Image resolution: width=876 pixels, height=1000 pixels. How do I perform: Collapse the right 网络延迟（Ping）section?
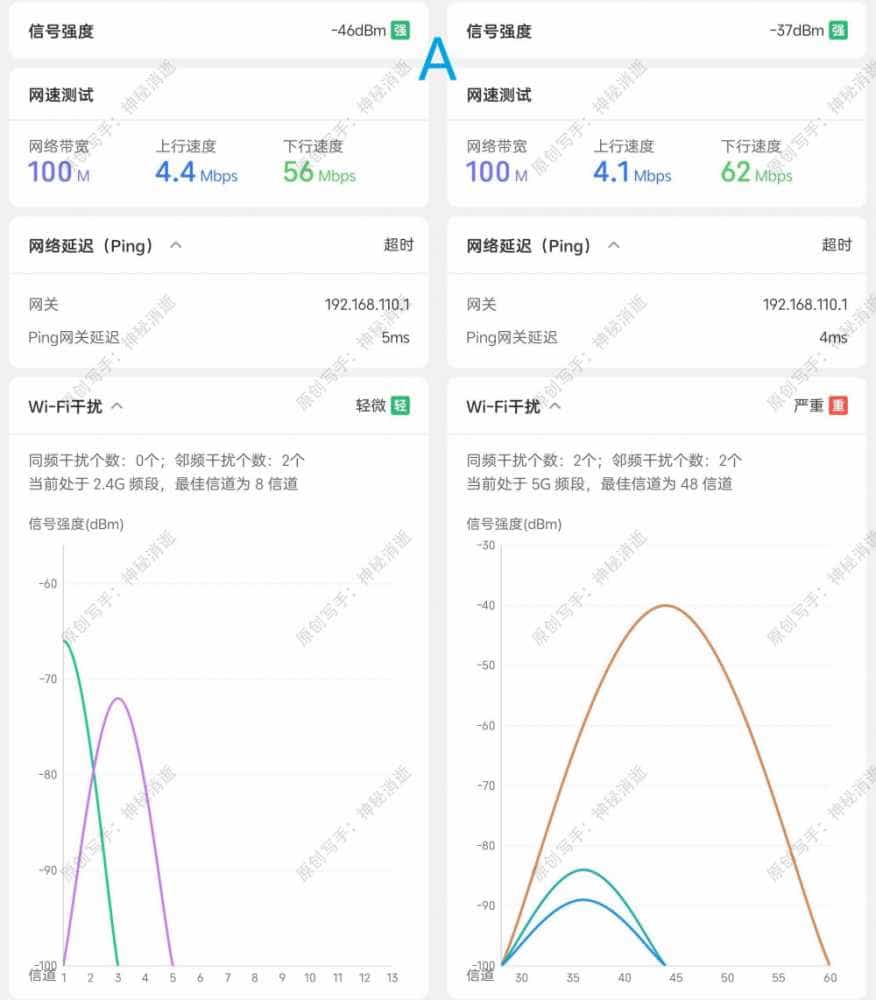(613, 245)
